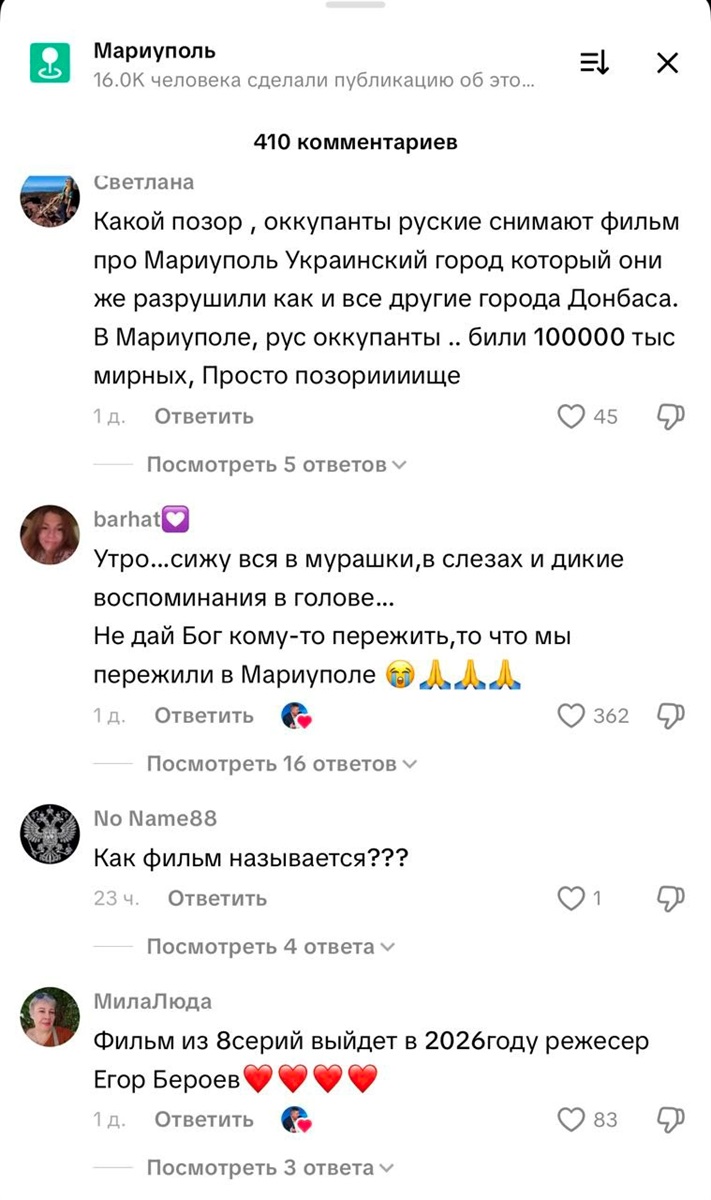Open the Мариуполь location tag
The height and width of the screenshot is (1200, 711).
(x=154, y=51)
